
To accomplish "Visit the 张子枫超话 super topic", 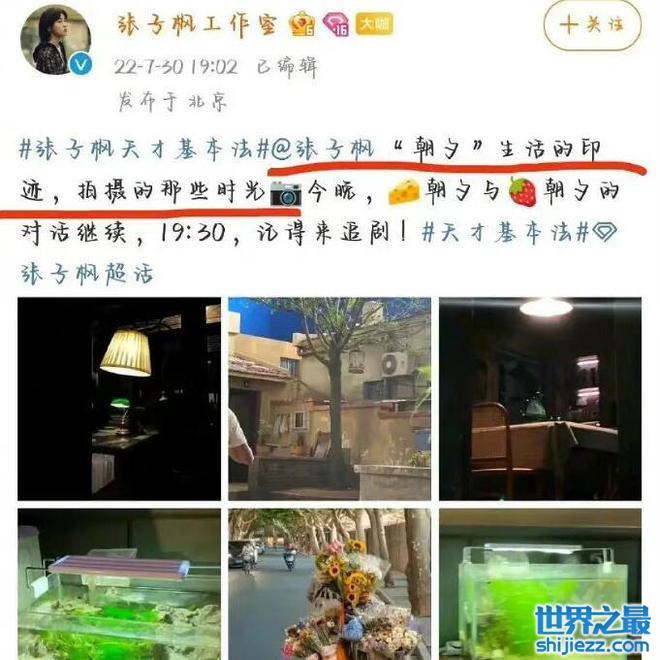I will [88, 272].
